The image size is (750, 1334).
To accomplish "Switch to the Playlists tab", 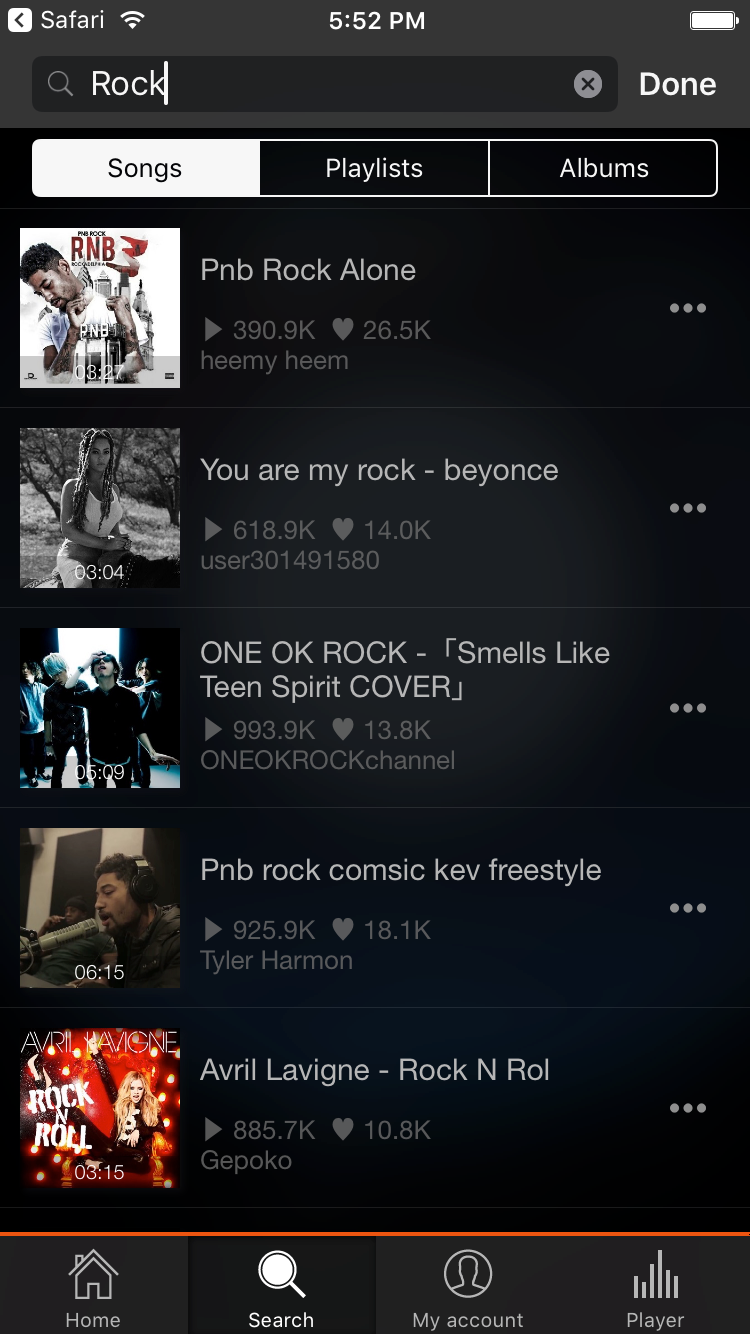I will coord(374,167).
